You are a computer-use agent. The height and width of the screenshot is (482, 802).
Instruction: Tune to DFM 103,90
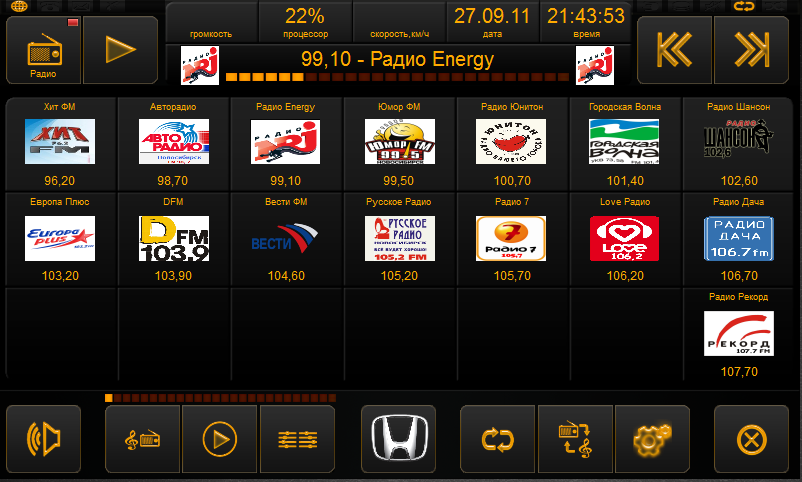pyautogui.click(x=173, y=238)
